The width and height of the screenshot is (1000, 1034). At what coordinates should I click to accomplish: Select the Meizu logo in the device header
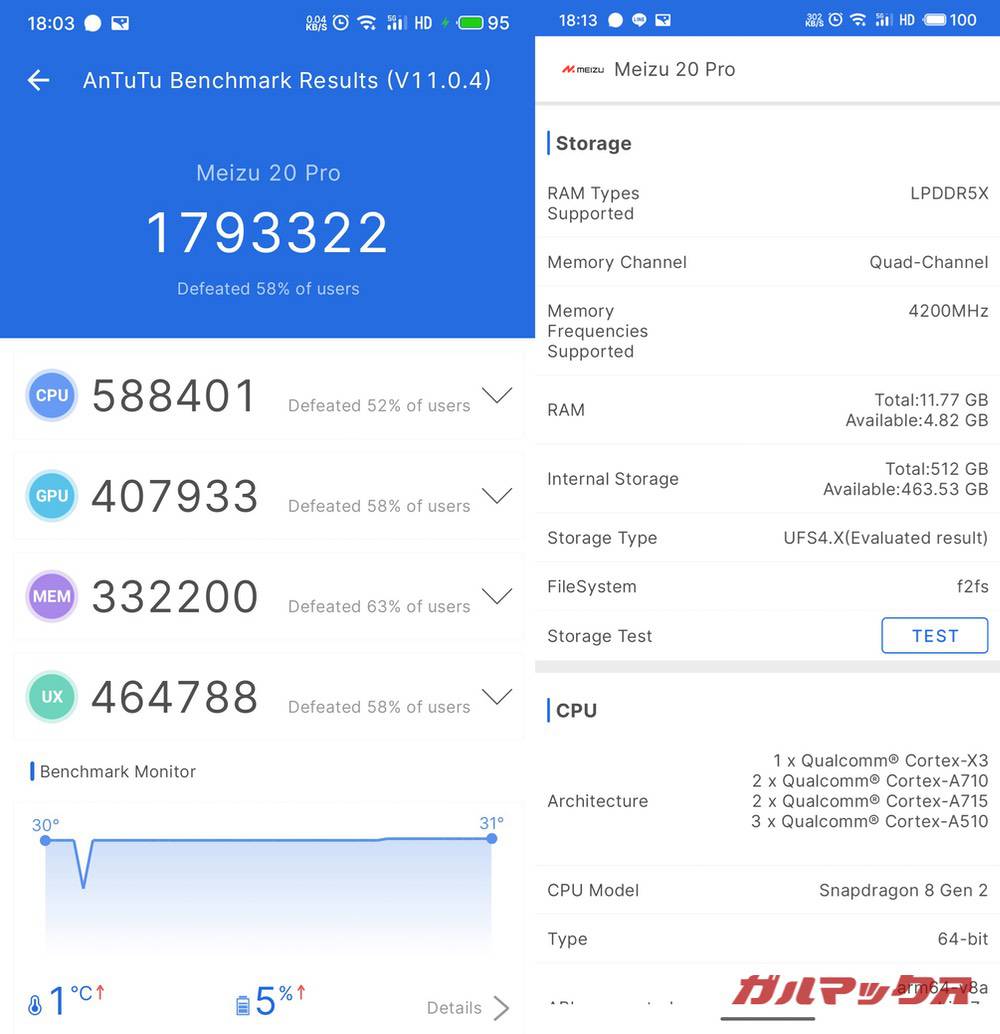coord(581,70)
